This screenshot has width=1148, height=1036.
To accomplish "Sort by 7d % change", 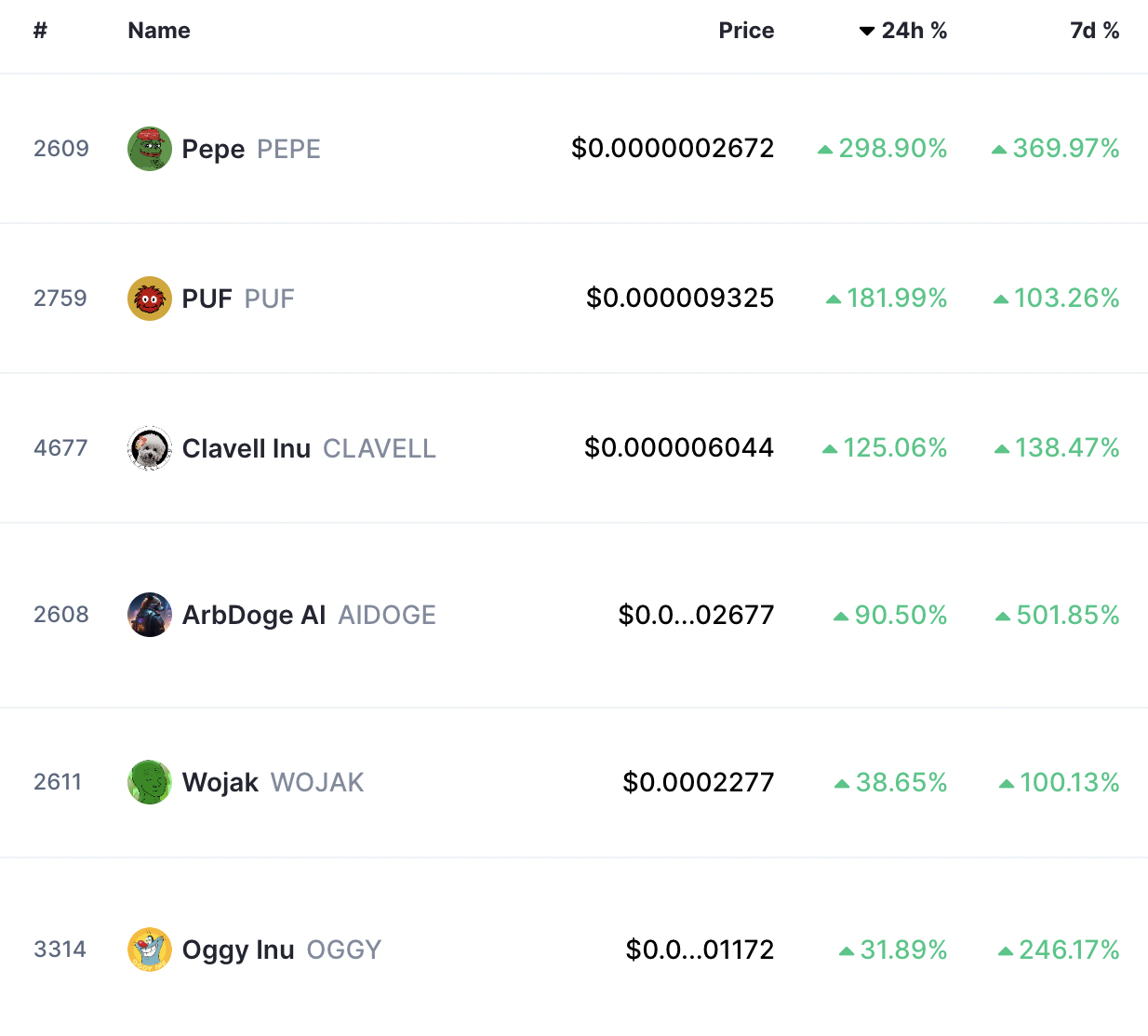I will pos(1094,31).
